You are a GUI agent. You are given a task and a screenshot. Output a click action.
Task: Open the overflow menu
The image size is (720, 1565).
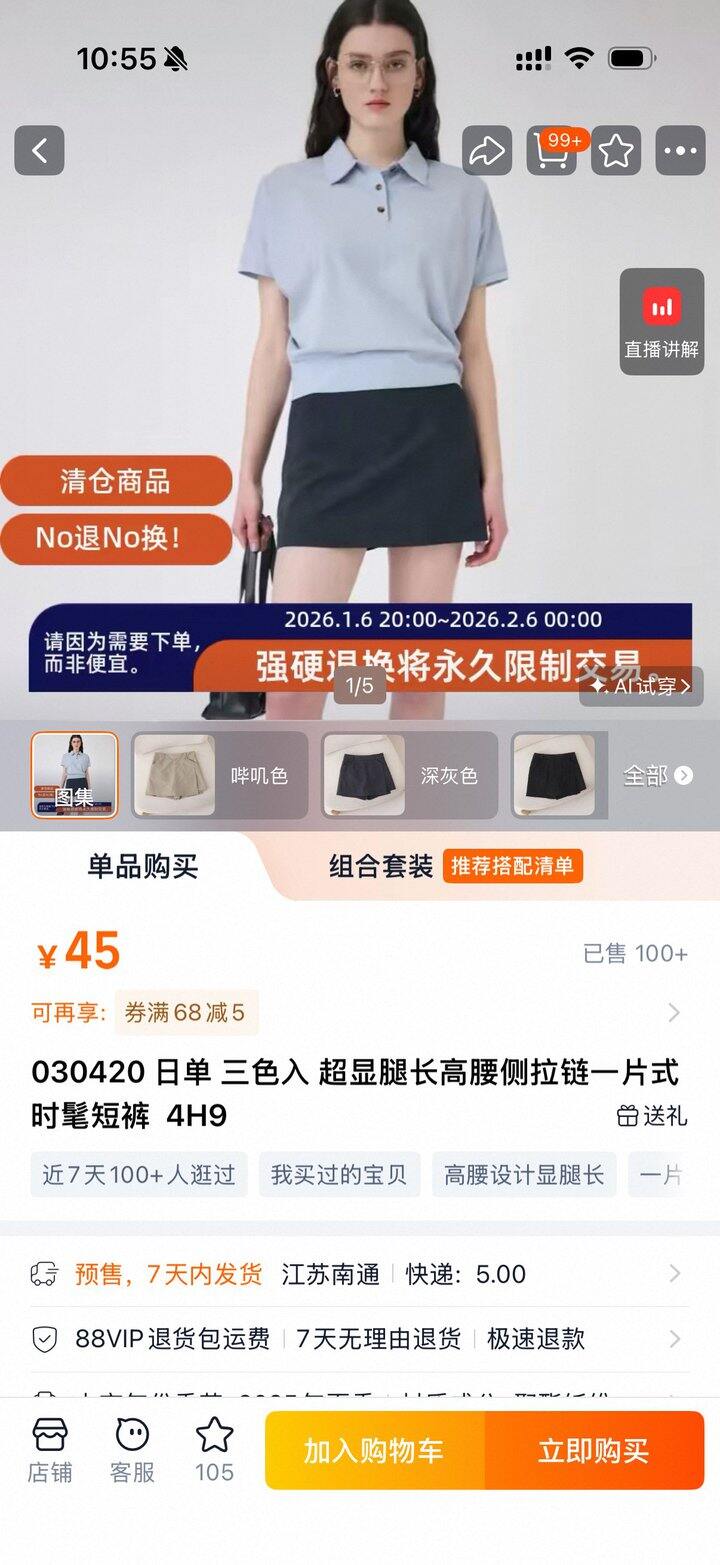click(680, 151)
